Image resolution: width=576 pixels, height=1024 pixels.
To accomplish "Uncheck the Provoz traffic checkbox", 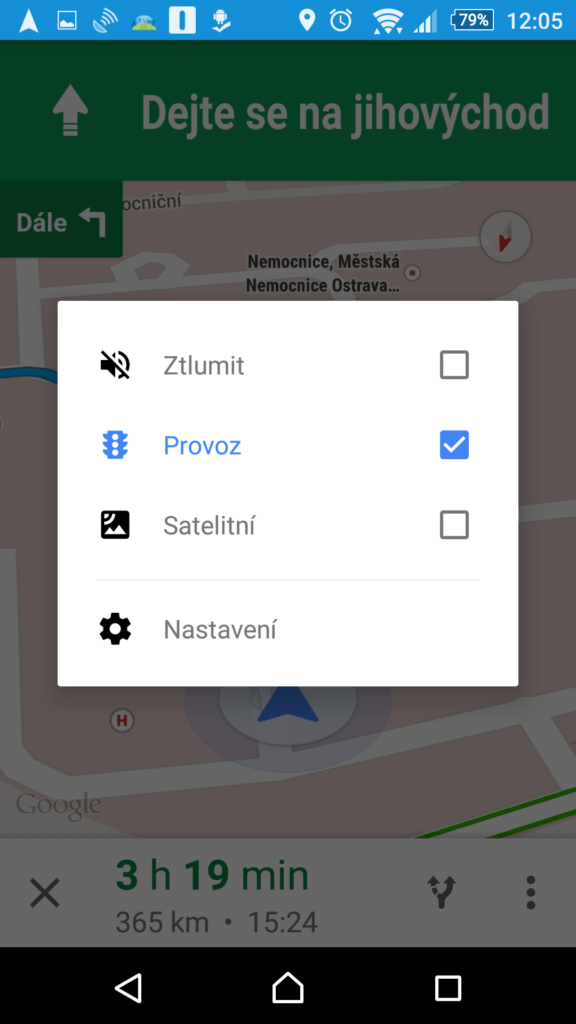I will [454, 445].
